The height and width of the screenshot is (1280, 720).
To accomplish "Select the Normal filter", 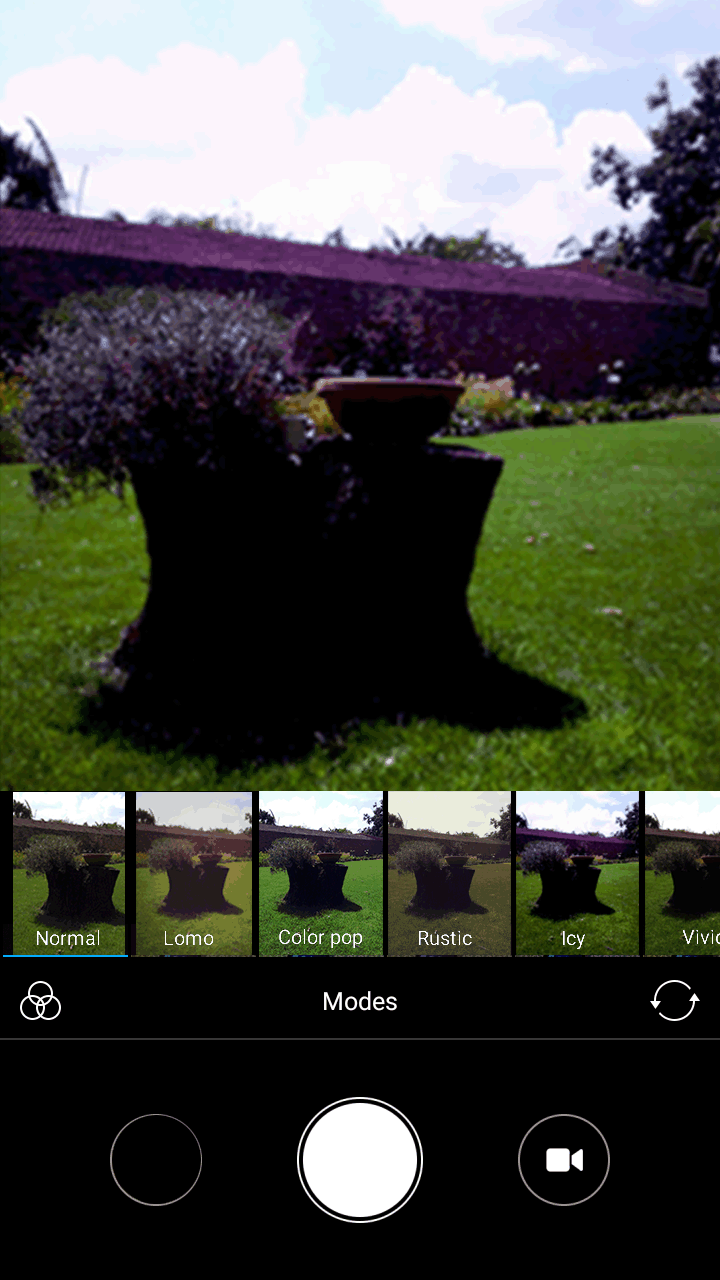I will click(68, 874).
